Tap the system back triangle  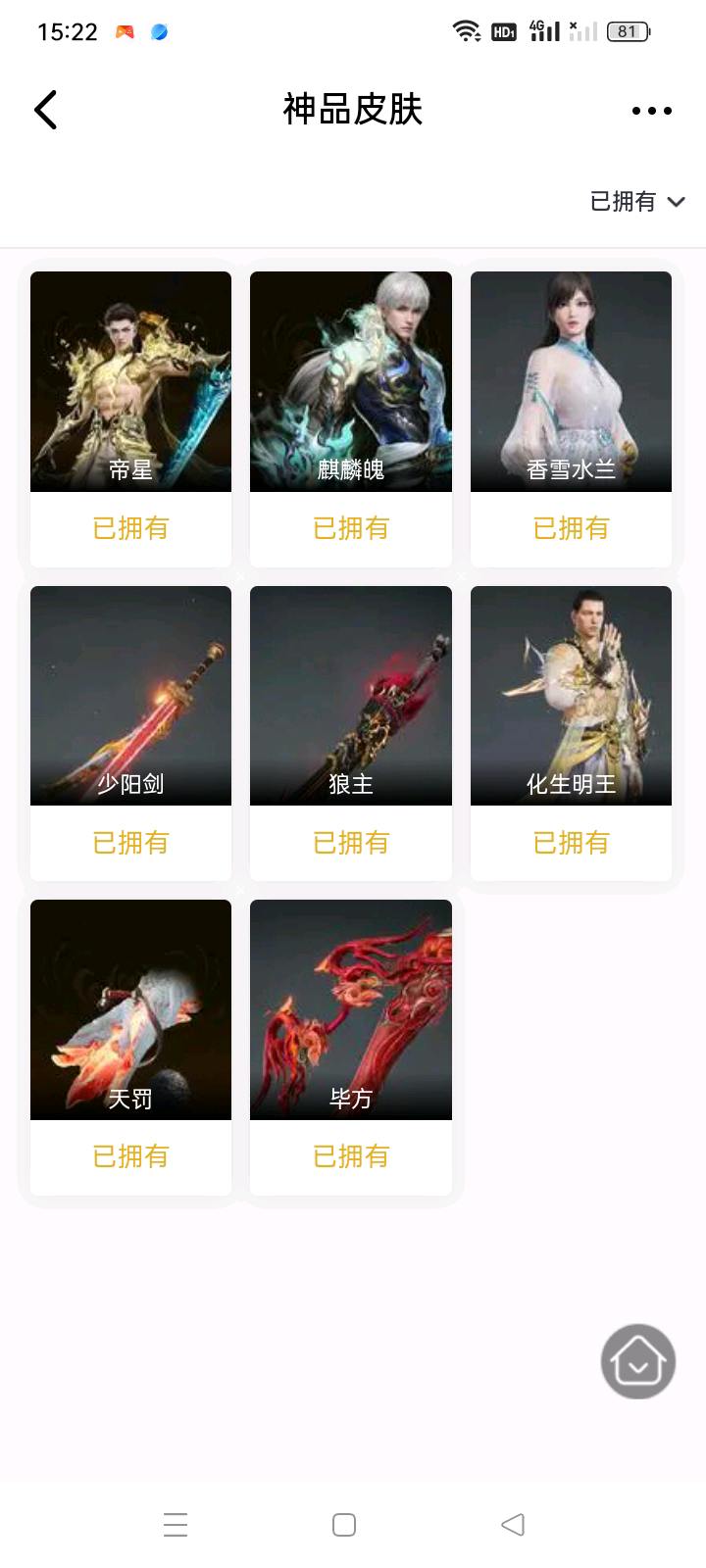[x=513, y=1525]
